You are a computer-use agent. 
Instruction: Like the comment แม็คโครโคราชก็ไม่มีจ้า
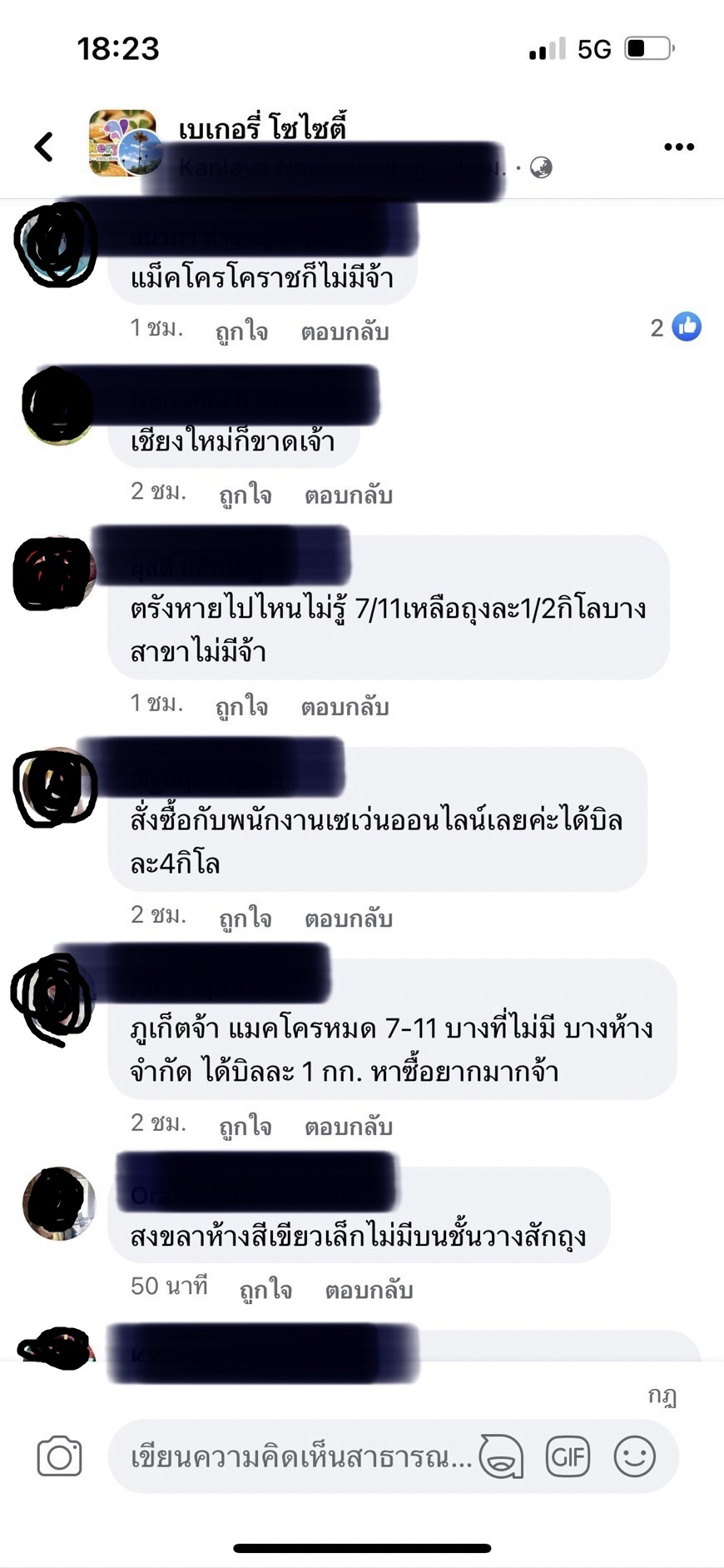[x=241, y=331]
